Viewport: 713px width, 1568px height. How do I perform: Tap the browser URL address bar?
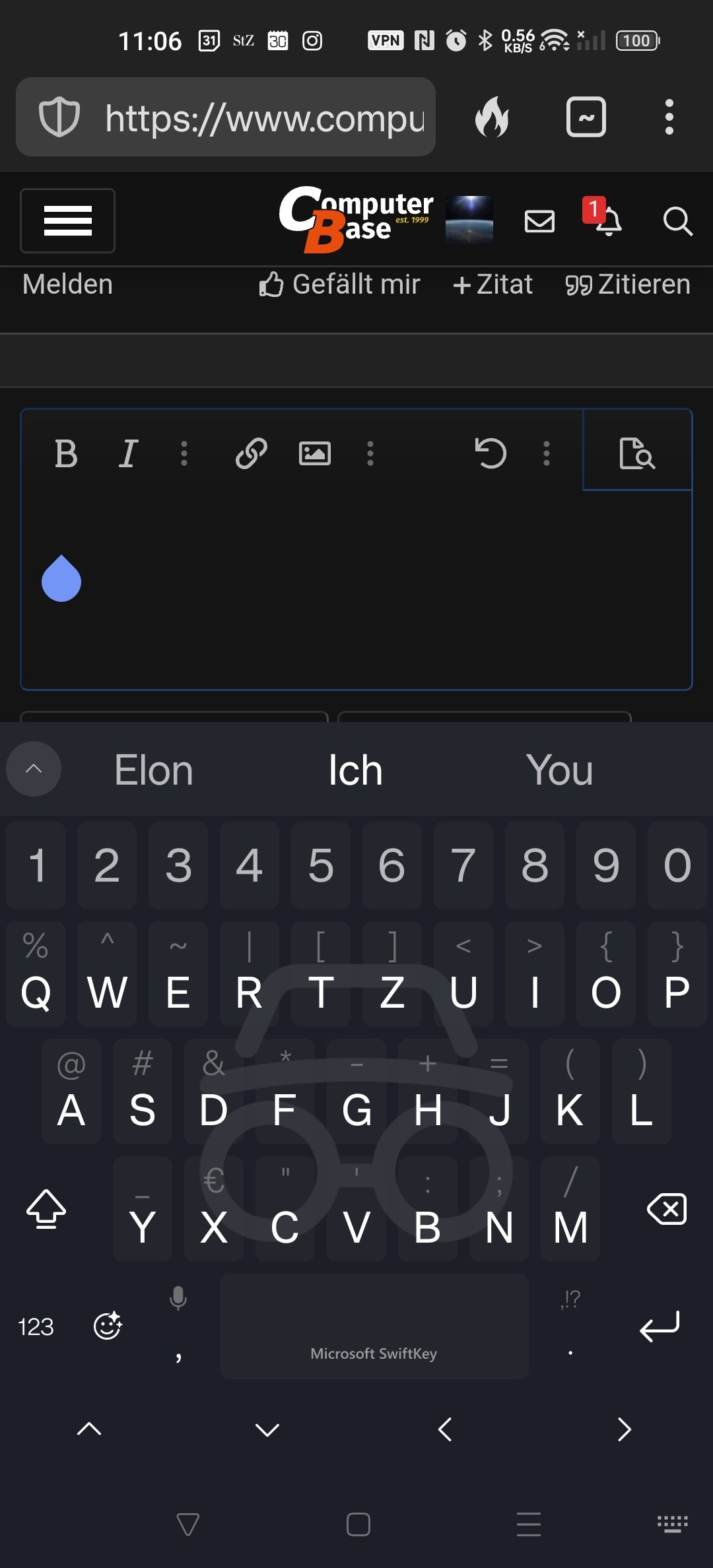226,117
